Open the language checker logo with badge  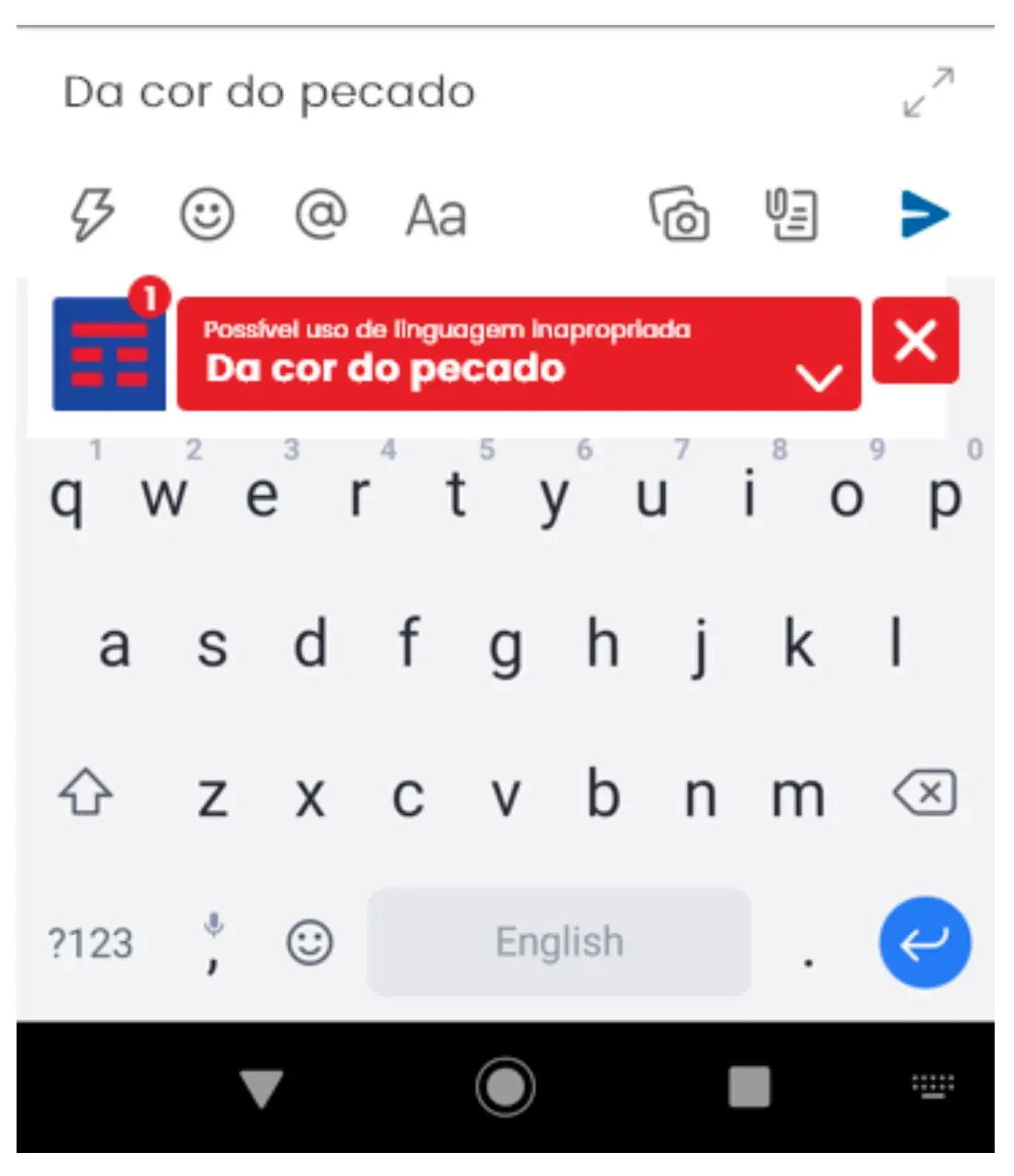[x=108, y=353]
